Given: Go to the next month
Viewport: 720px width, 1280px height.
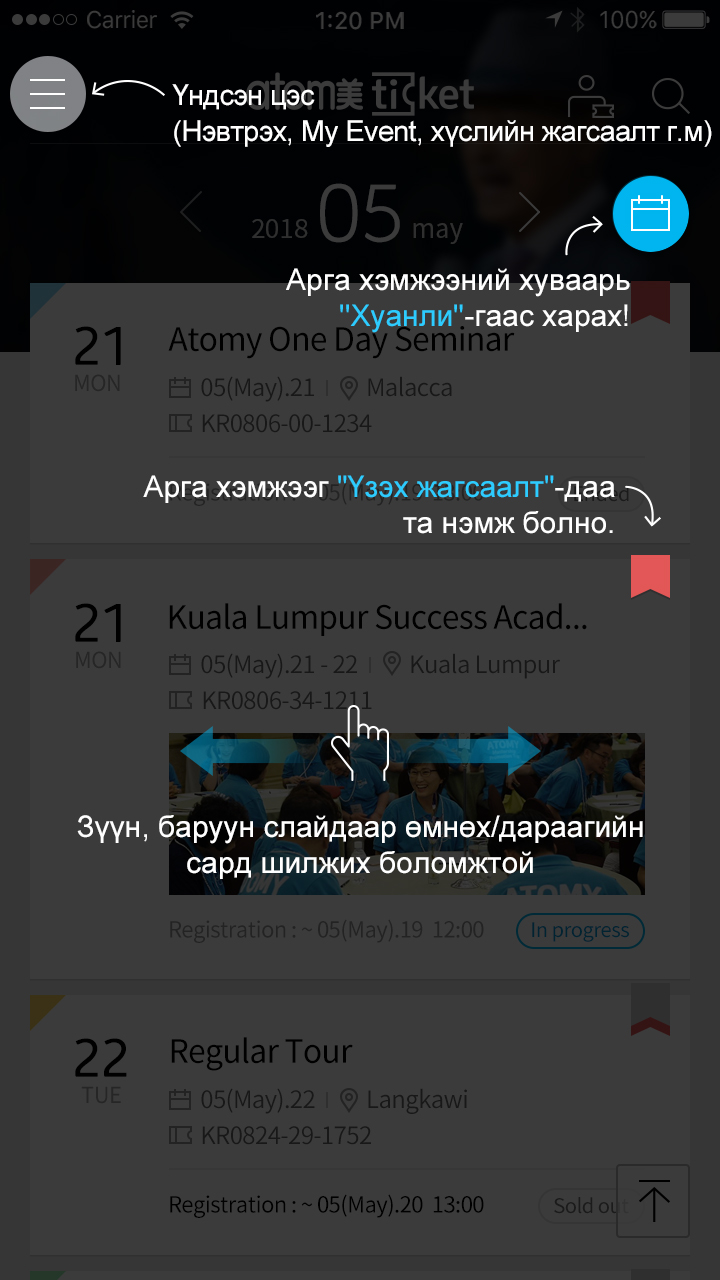Looking at the screenshot, I should [529, 212].
